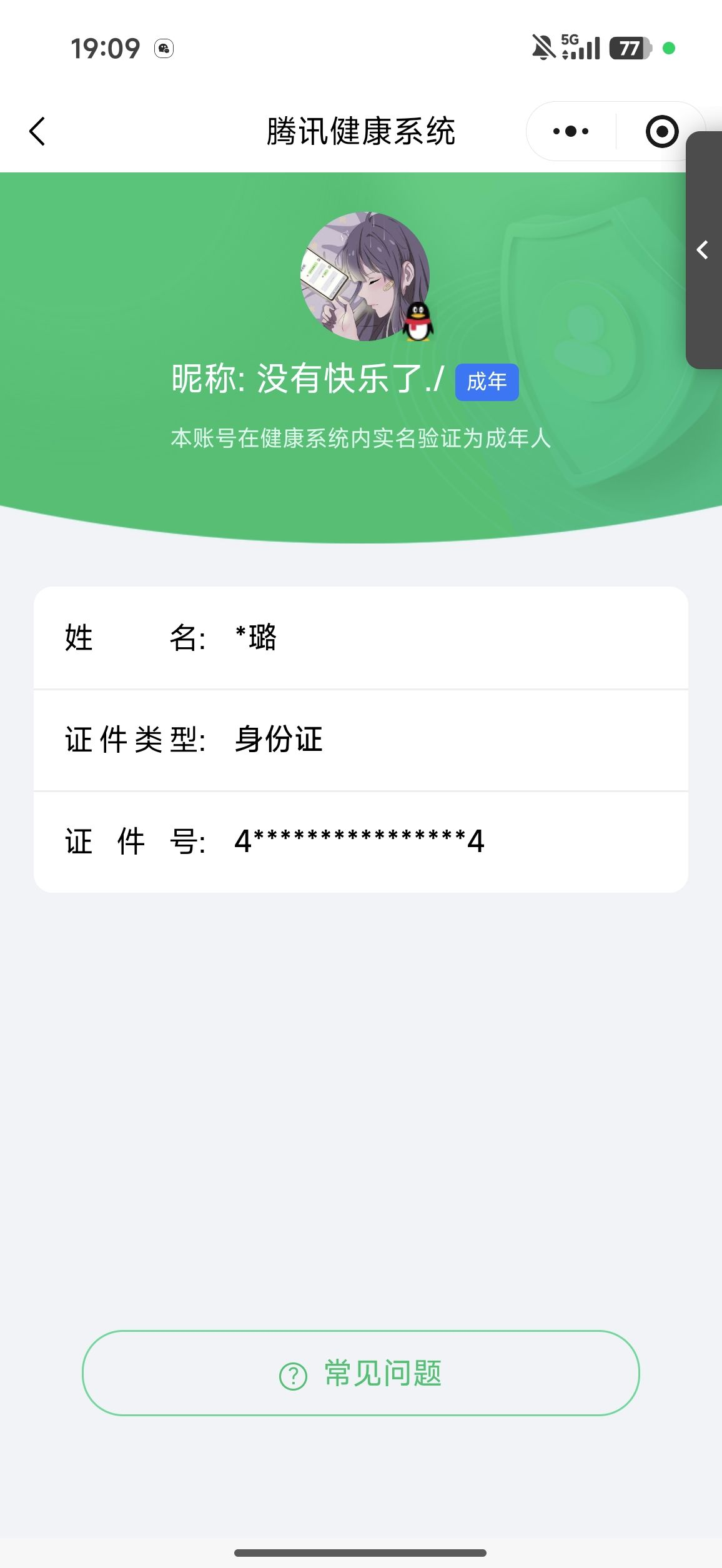Tap the green 成年 status badge
The image size is (722, 1568).
tap(487, 383)
